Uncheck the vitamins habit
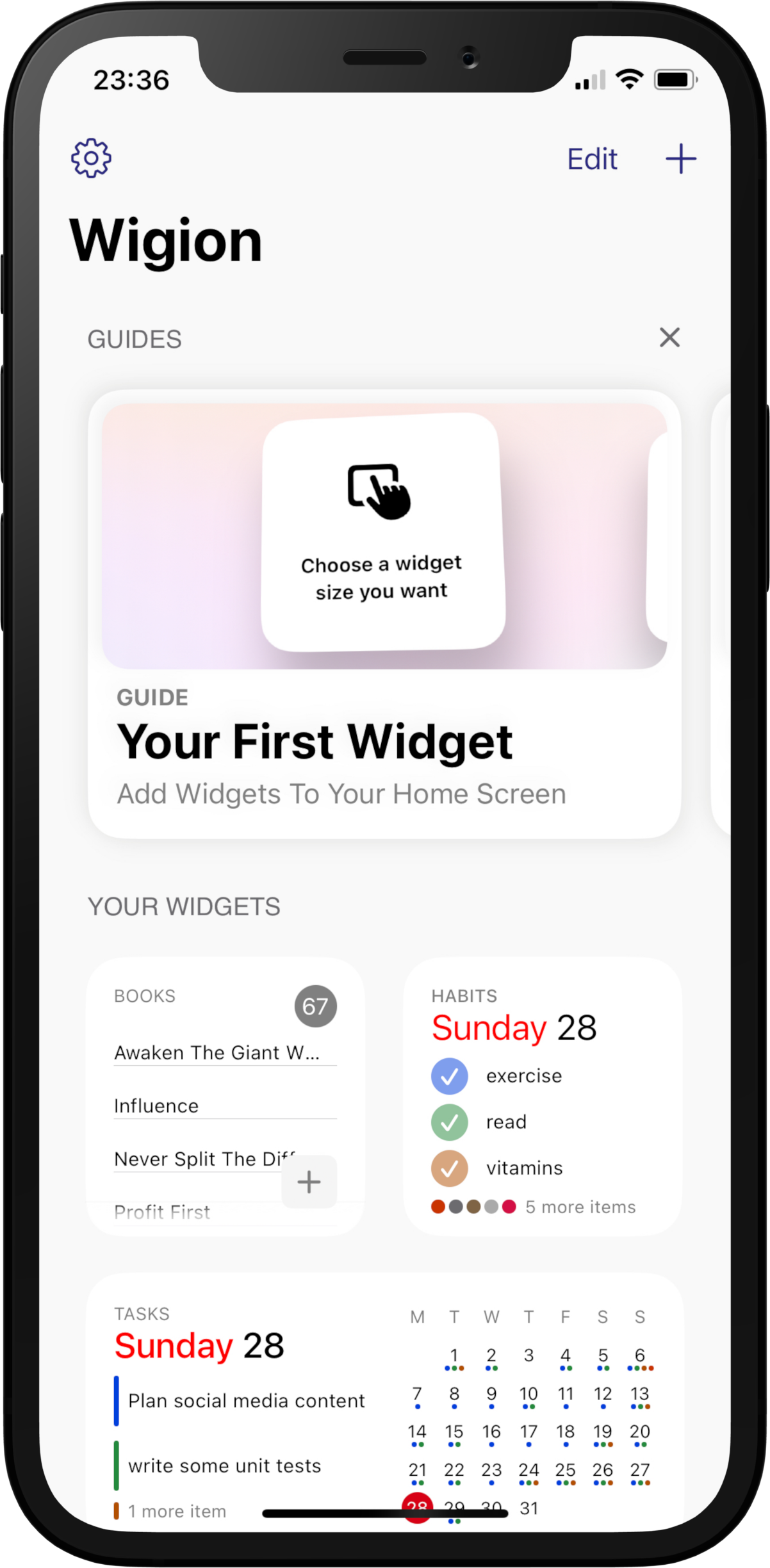Viewport: 770px width, 1568px height. tap(450, 1168)
